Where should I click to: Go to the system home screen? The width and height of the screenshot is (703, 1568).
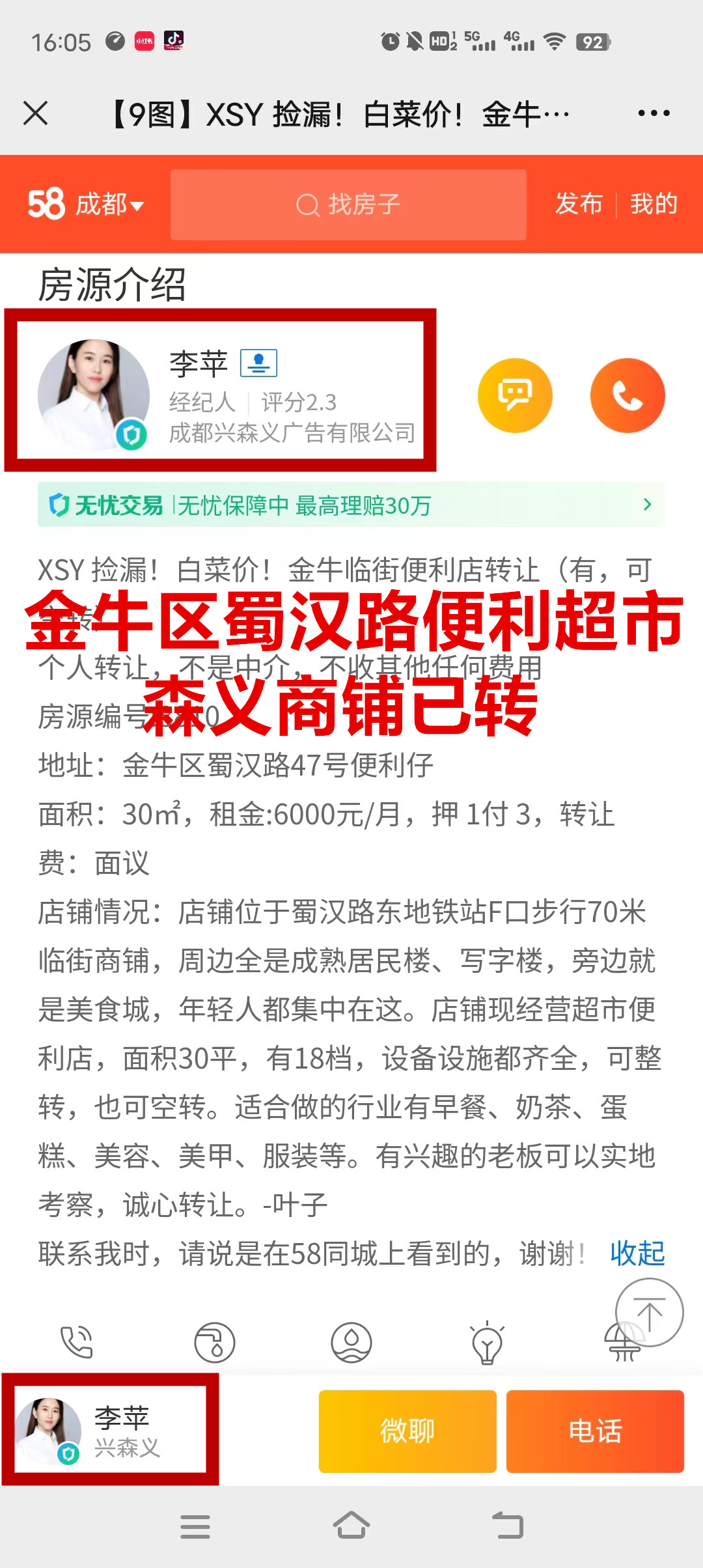(351, 1526)
